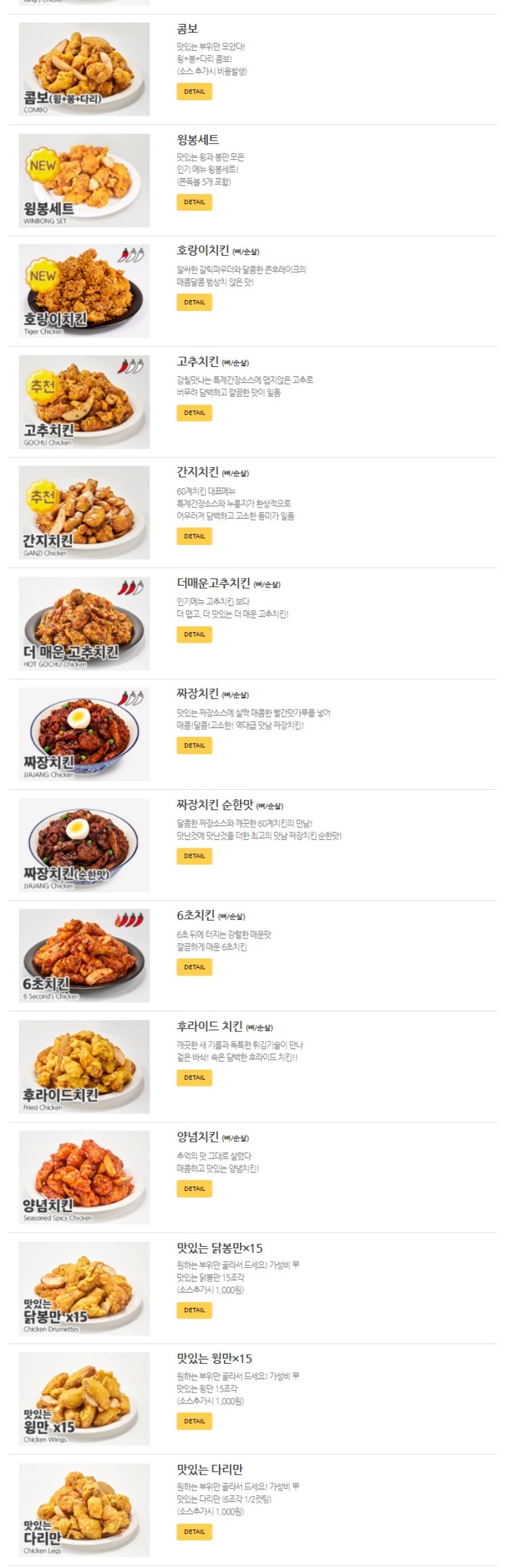View 짜장치킨 순한맛 DETAIL
The width and height of the screenshot is (509, 1568).
pyautogui.click(x=194, y=856)
